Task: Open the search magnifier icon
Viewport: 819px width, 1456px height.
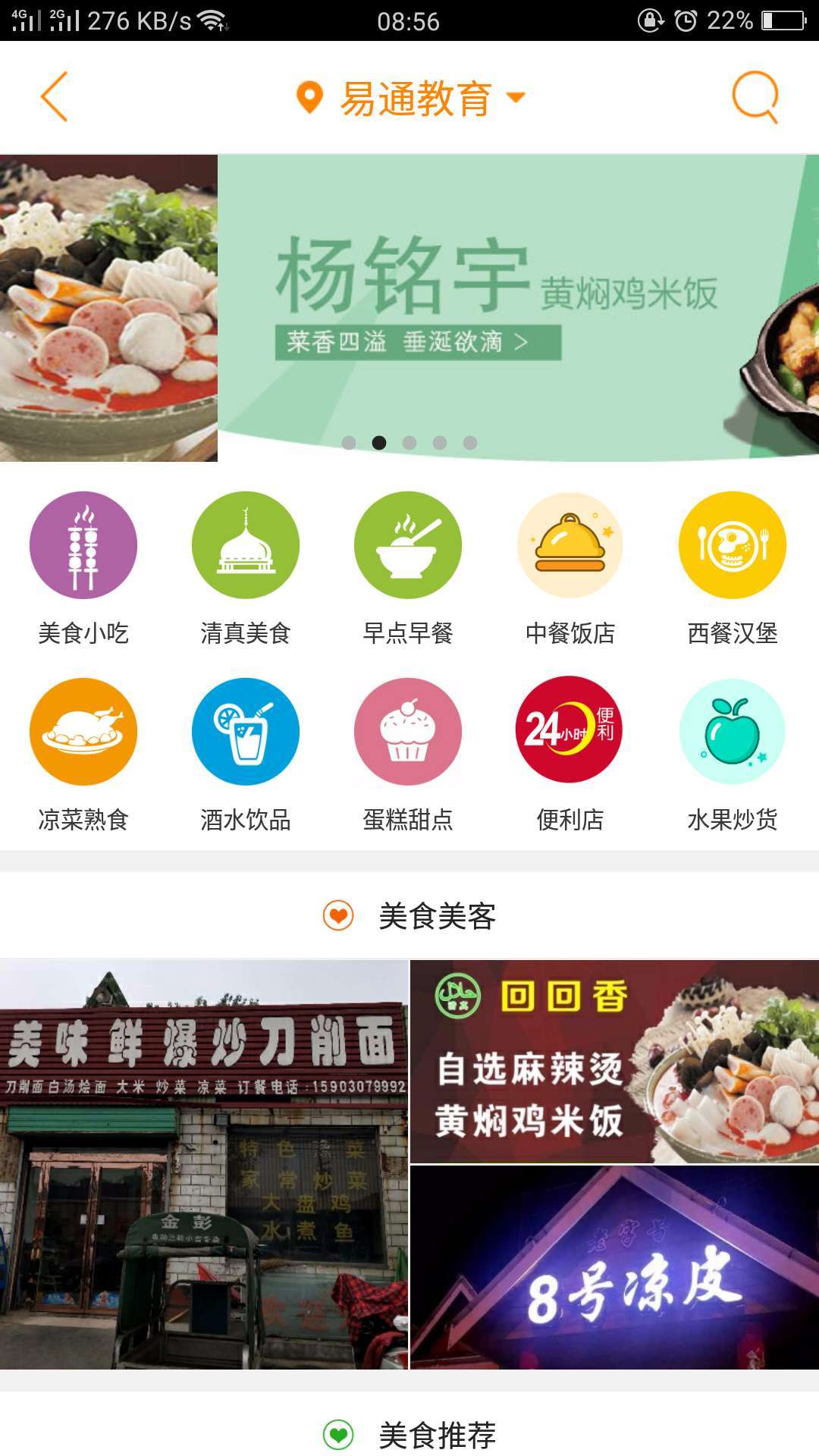Action: point(755,96)
